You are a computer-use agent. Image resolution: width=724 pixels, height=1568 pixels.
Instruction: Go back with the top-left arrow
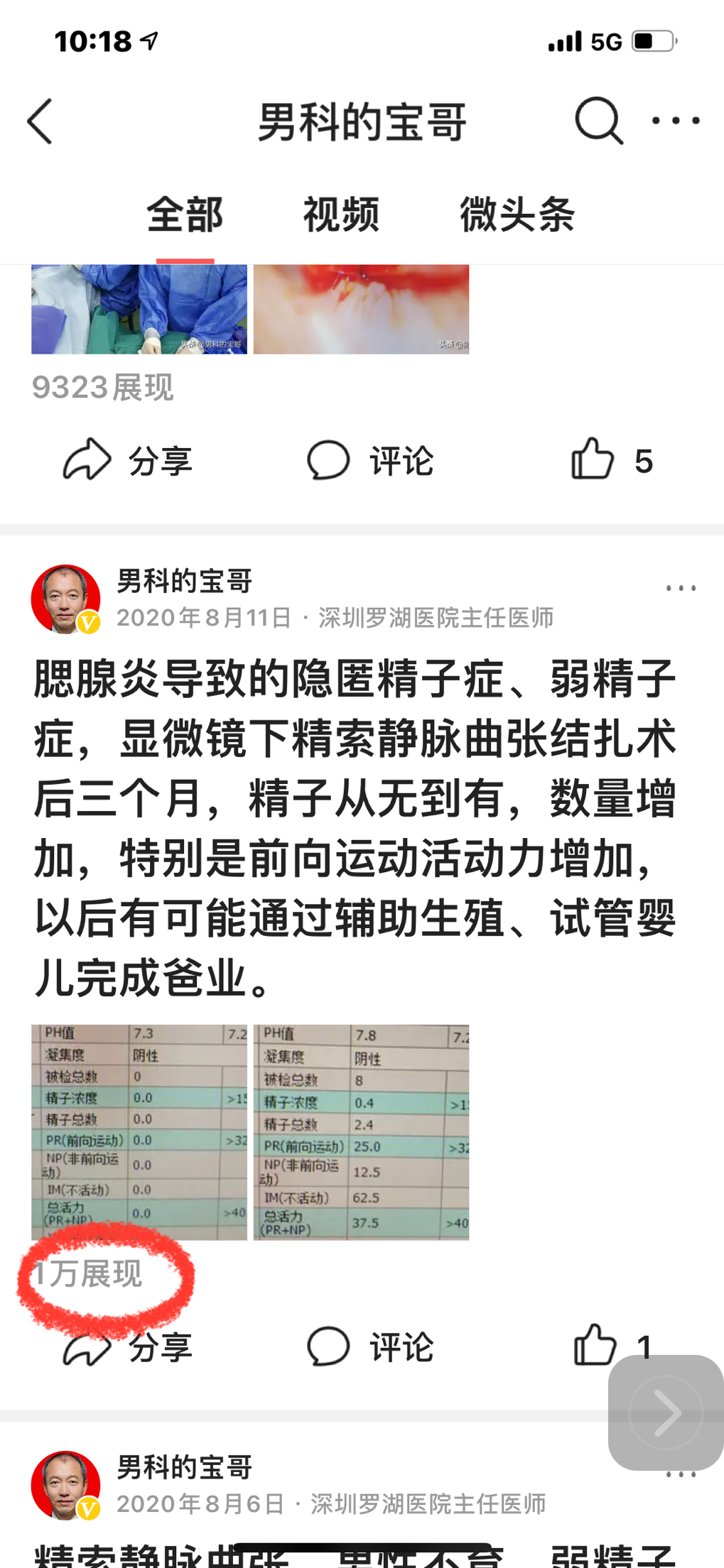pyautogui.click(x=40, y=121)
